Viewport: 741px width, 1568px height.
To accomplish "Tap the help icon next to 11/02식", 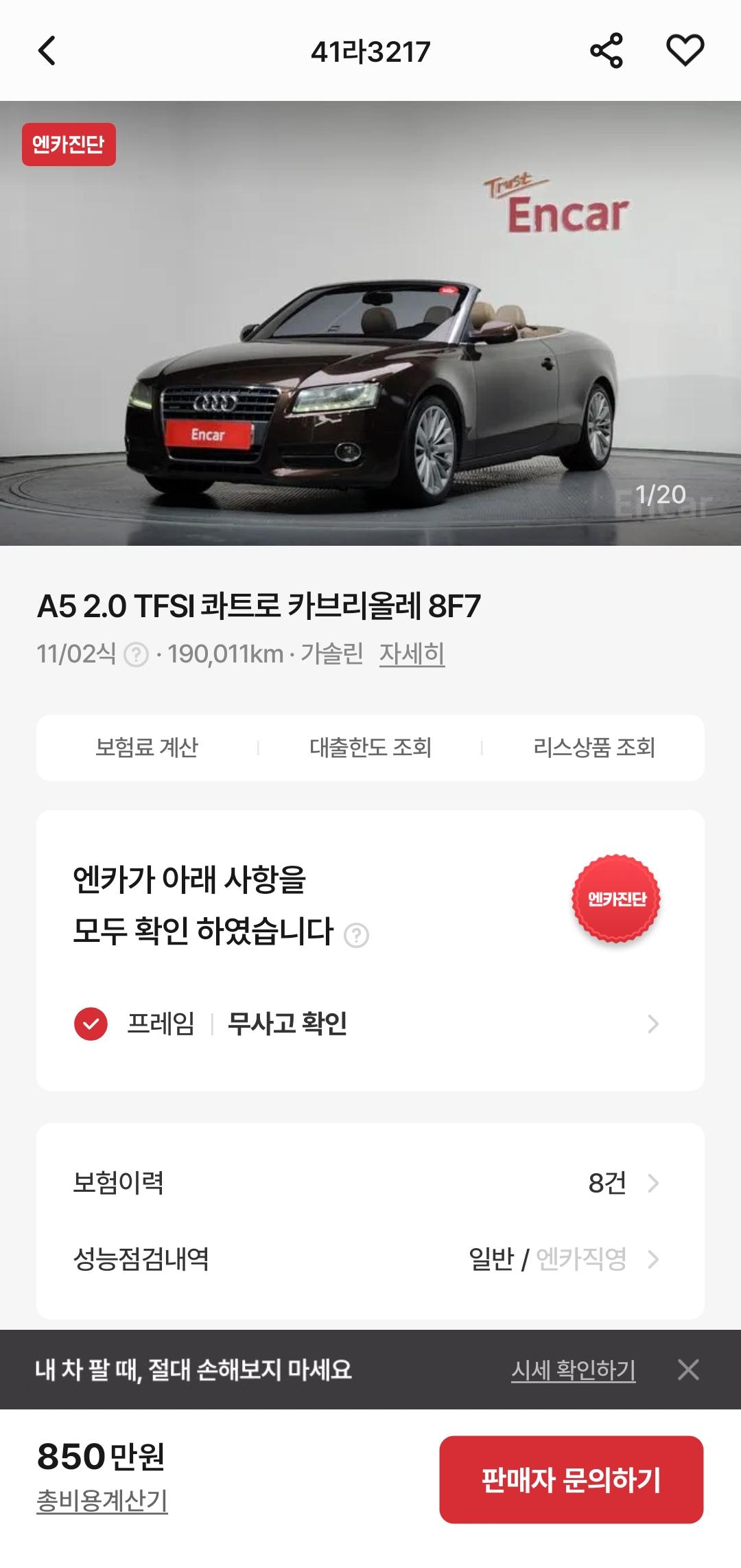I will (136, 655).
